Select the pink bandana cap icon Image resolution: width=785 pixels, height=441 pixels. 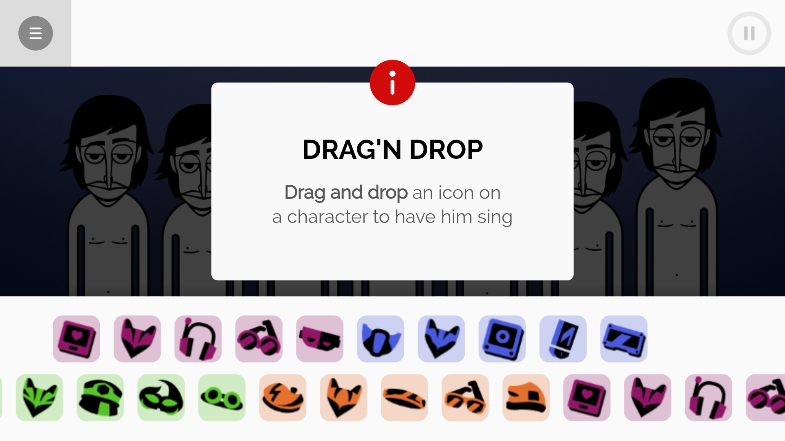(x=320, y=339)
